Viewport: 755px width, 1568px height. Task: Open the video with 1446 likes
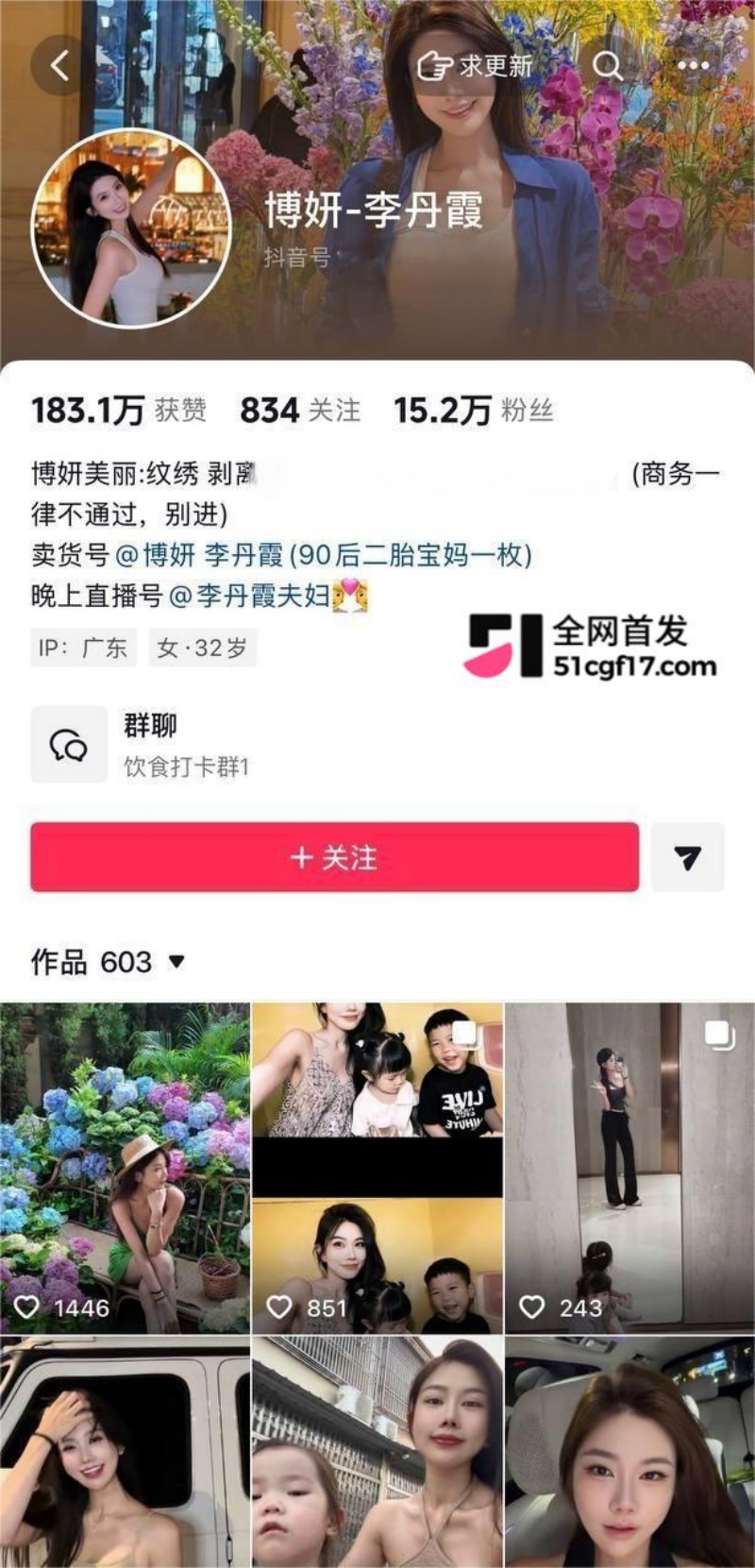tap(125, 1168)
